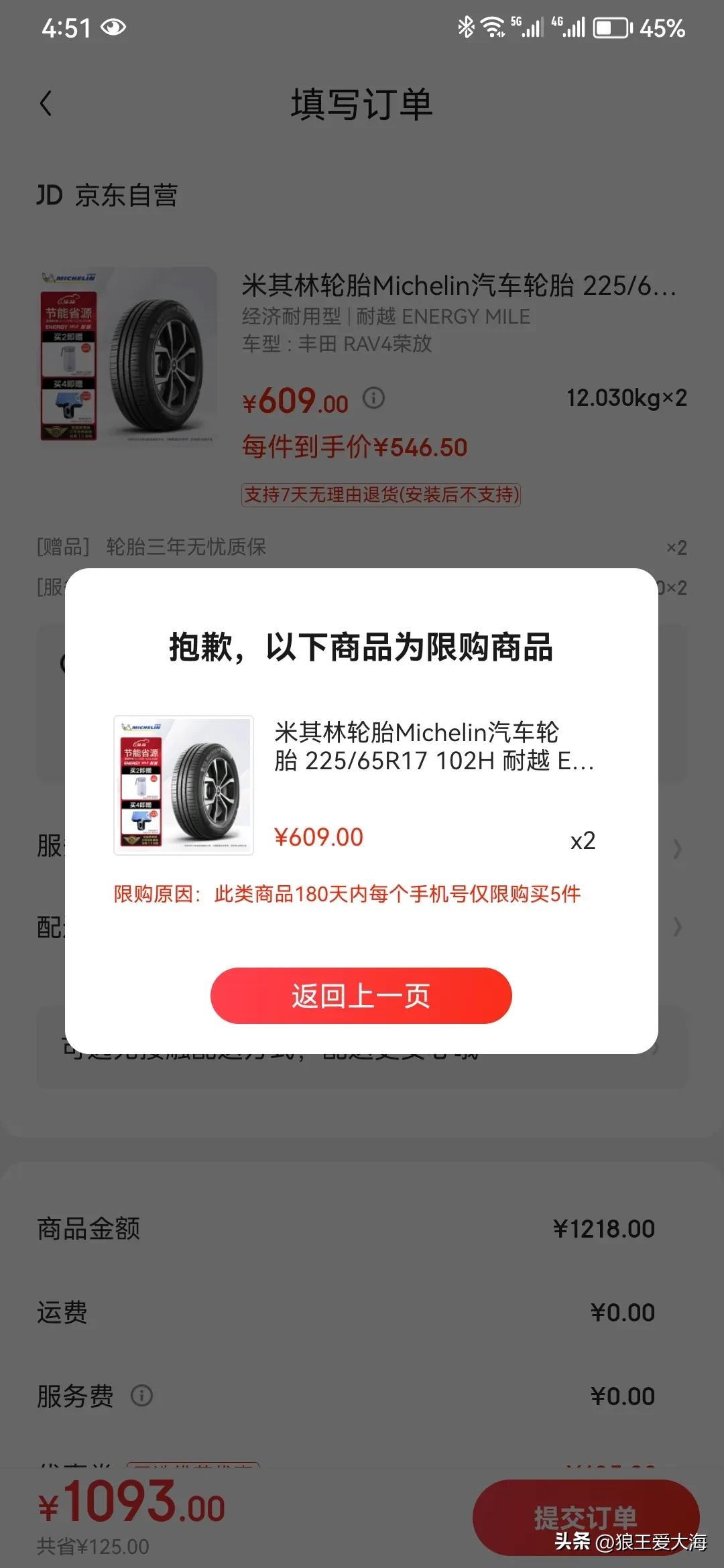724x1568 pixels.
Task: Tap the info icon beside the ¥609.00 price
Action: [x=374, y=398]
